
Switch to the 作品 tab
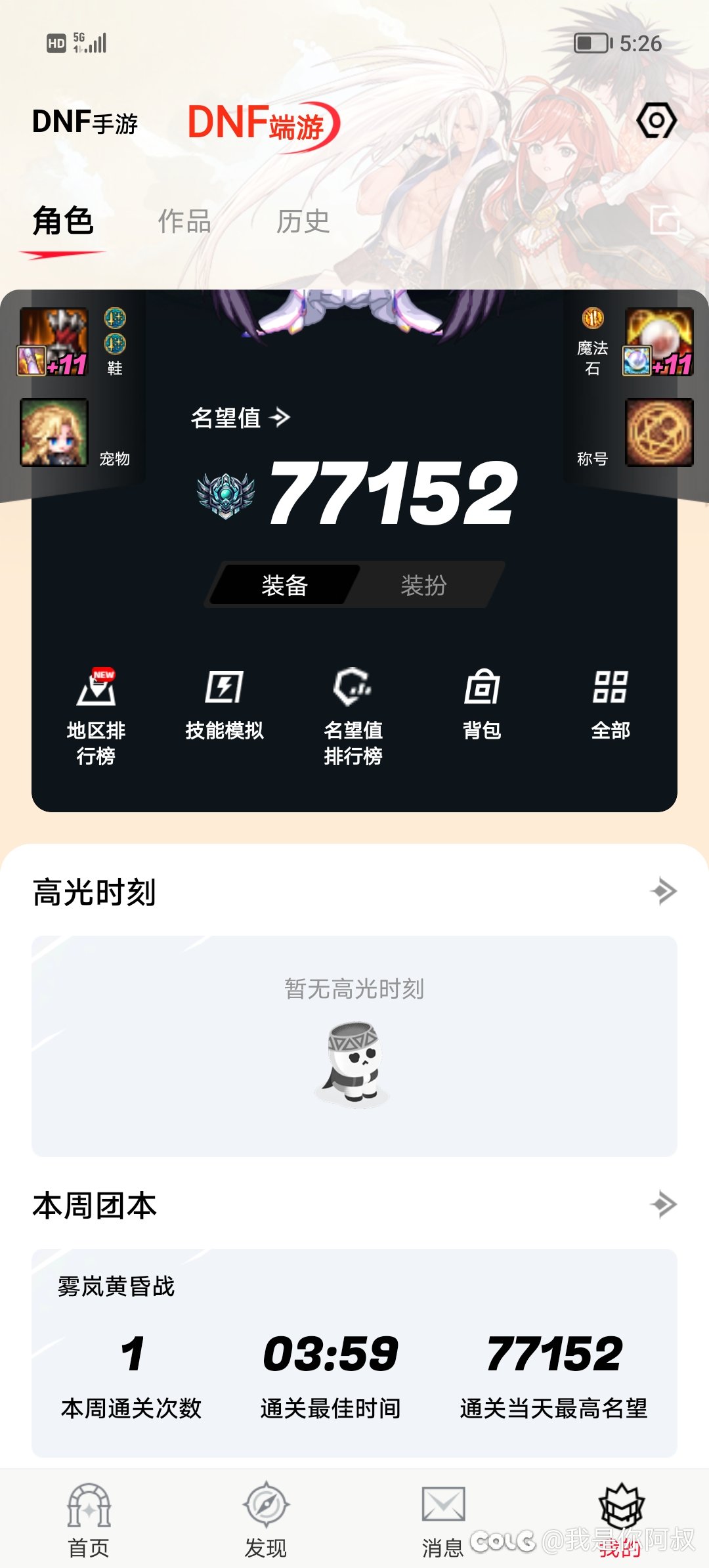point(184,221)
